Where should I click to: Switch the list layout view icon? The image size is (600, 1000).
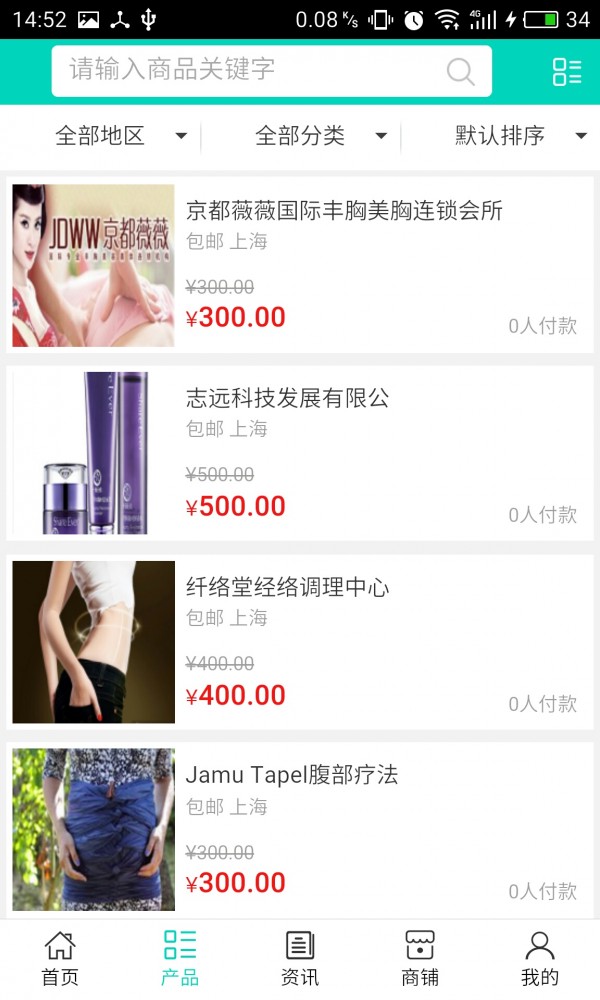[567, 71]
